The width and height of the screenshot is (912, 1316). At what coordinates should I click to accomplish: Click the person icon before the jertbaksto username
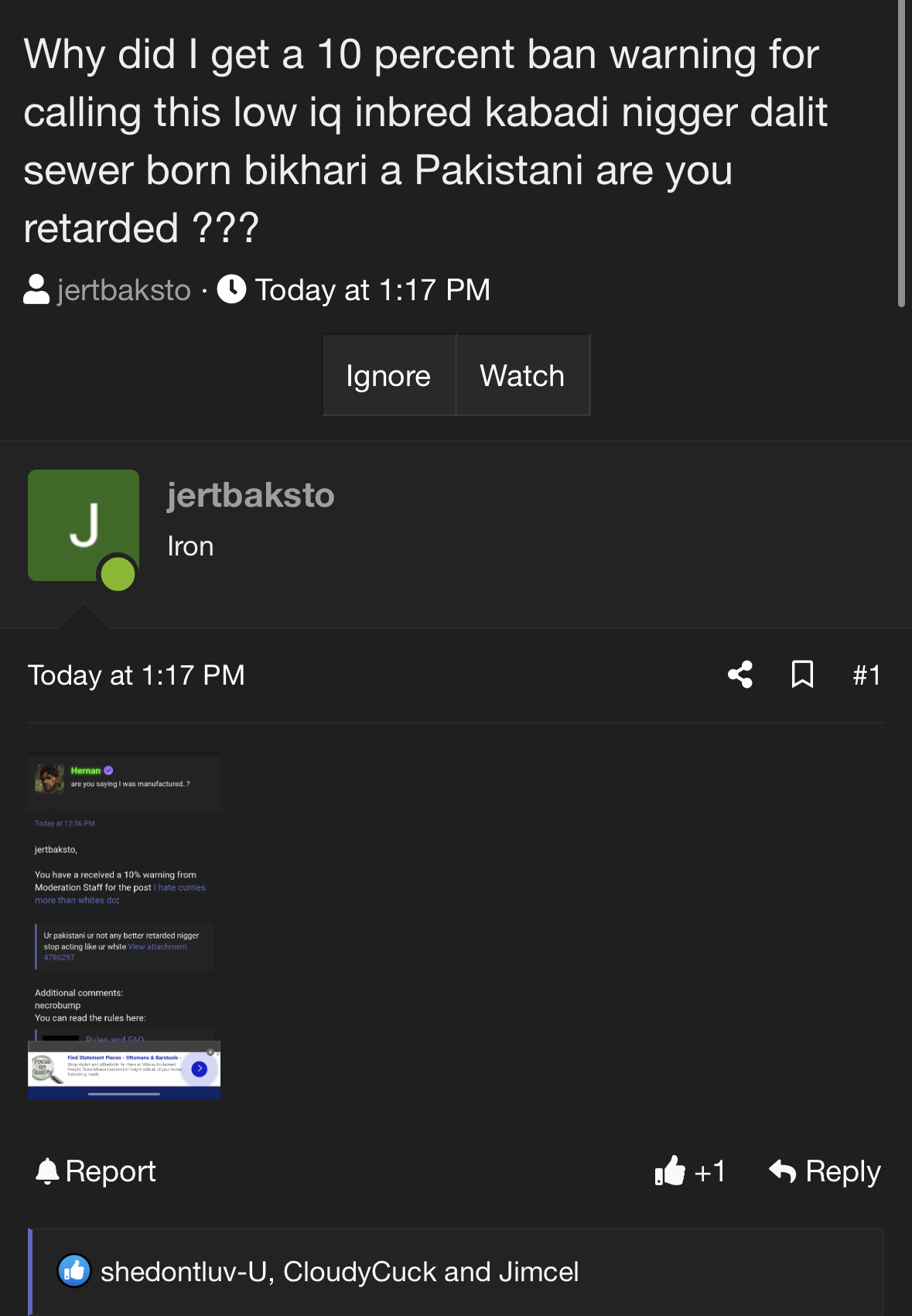36,290
